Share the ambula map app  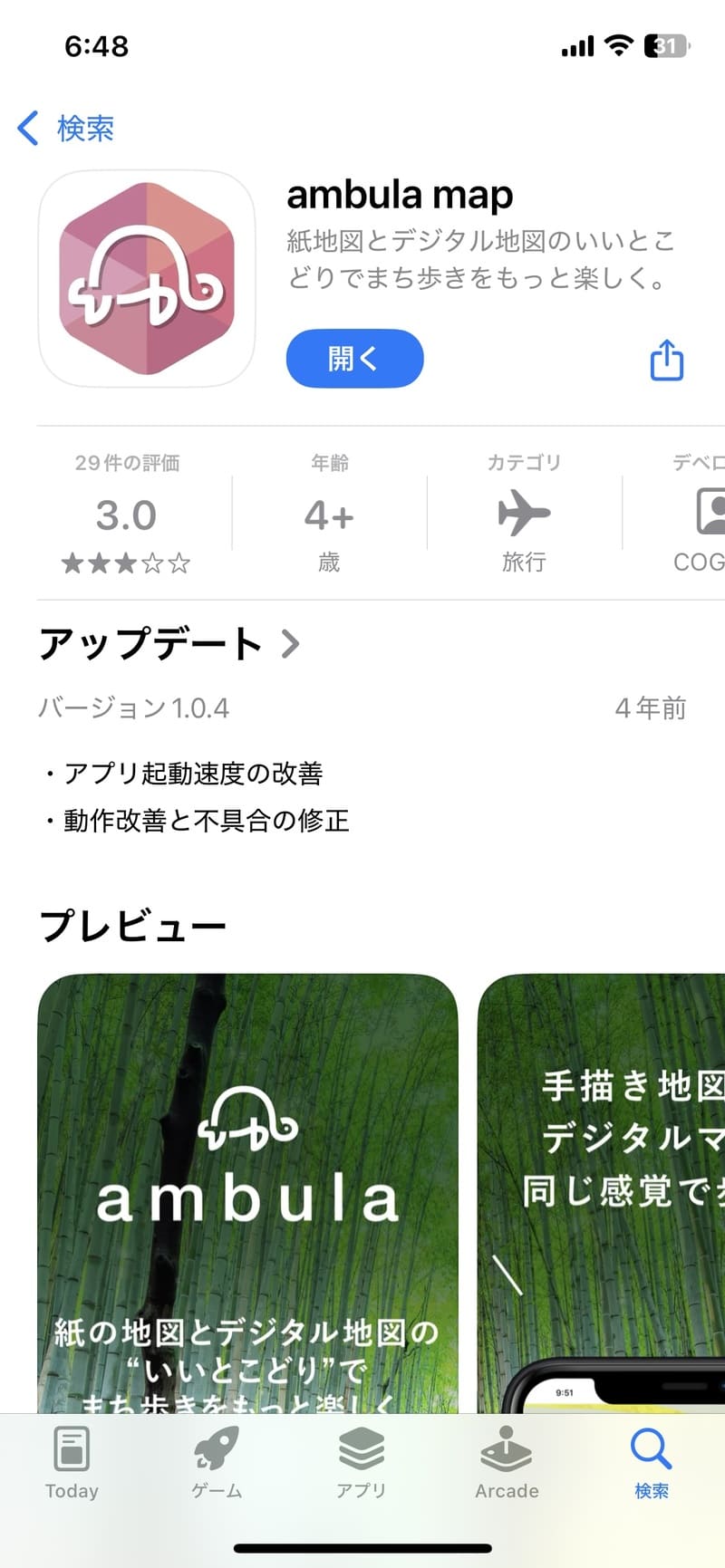tap(667, 360)
